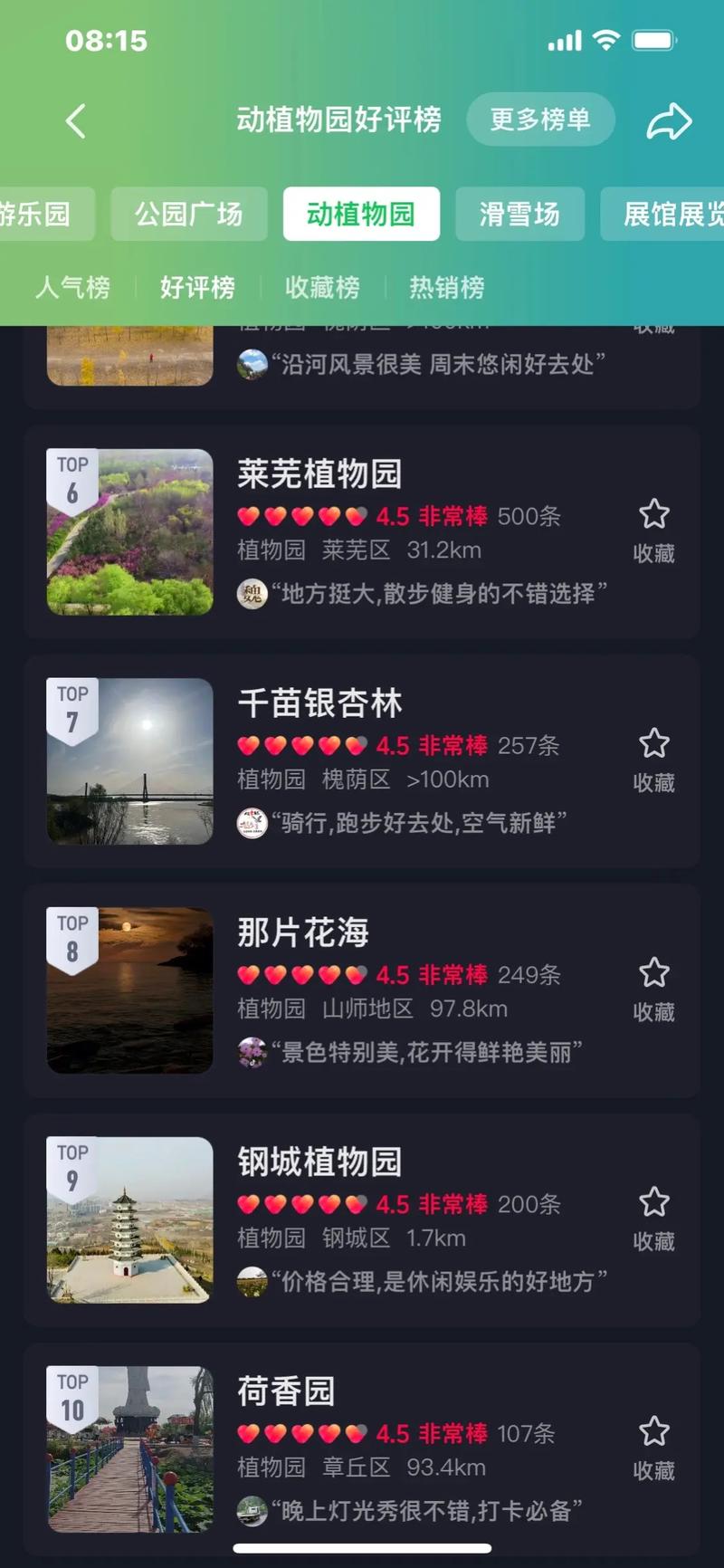Expand the 展馆展览 category on the right
Viewport: 724px width, 1568px height.
point(667,214)
